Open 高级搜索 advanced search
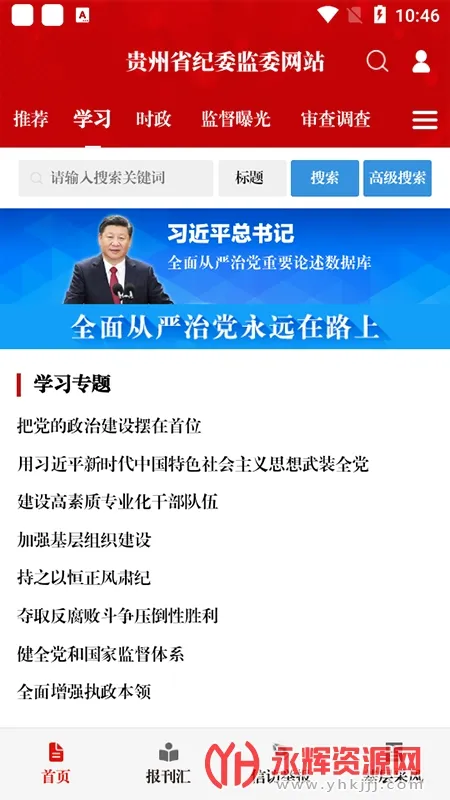Screen dimensions: 450x800 [x=397, y=178]
